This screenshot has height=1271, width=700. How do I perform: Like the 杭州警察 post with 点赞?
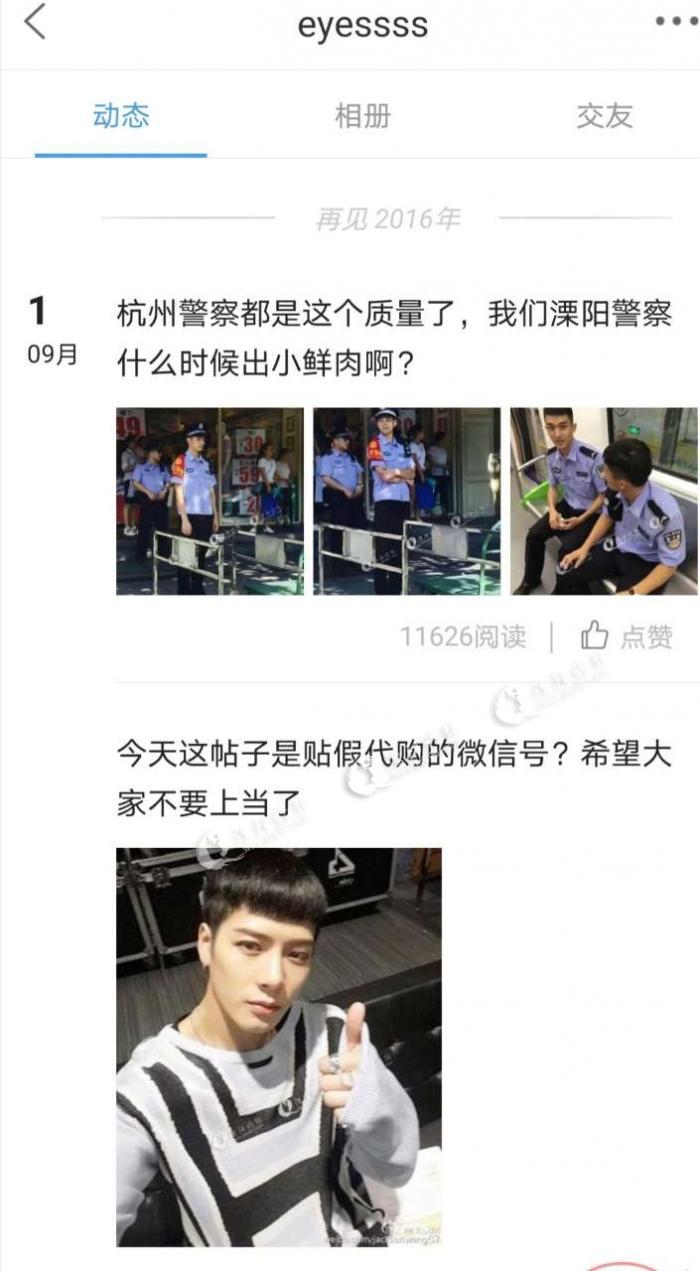[627, 636]
